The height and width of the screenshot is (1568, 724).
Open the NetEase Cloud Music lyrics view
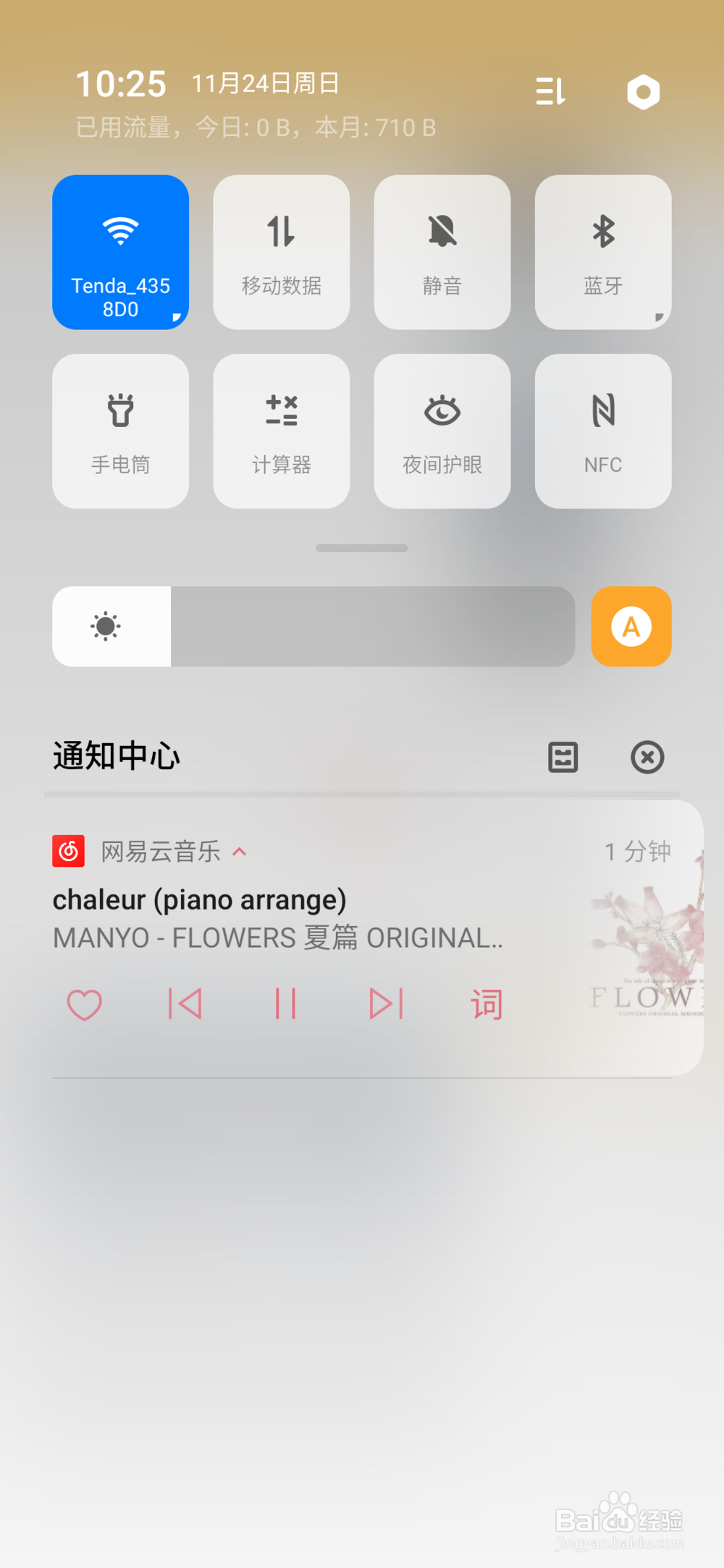[485, 1003]
